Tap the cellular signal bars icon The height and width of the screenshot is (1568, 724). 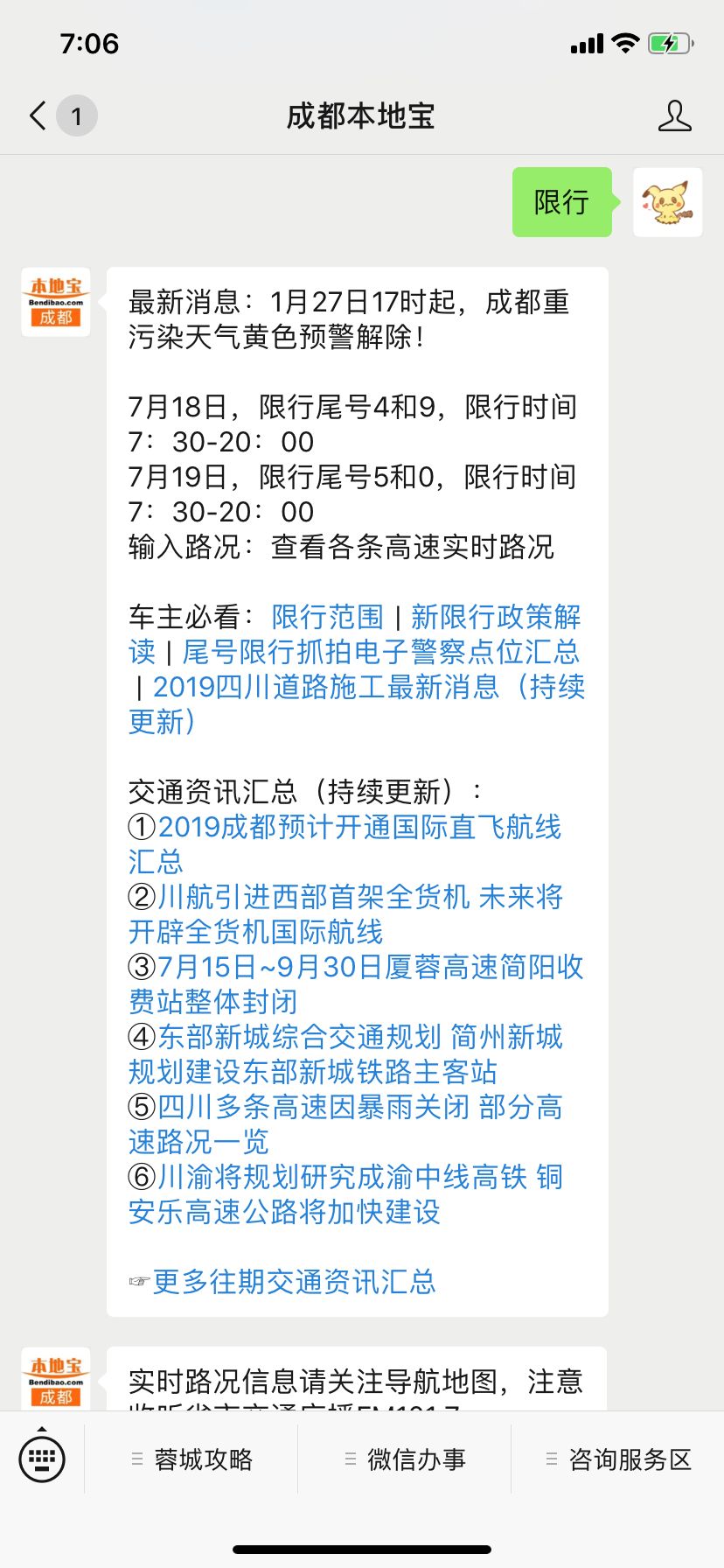click(587, 42)
